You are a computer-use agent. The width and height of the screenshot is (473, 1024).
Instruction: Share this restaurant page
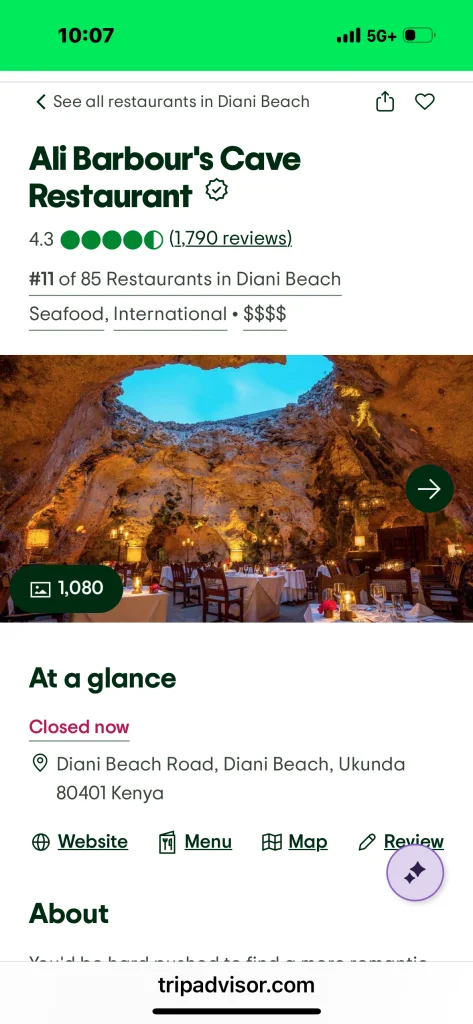click(x=385, y=101)
